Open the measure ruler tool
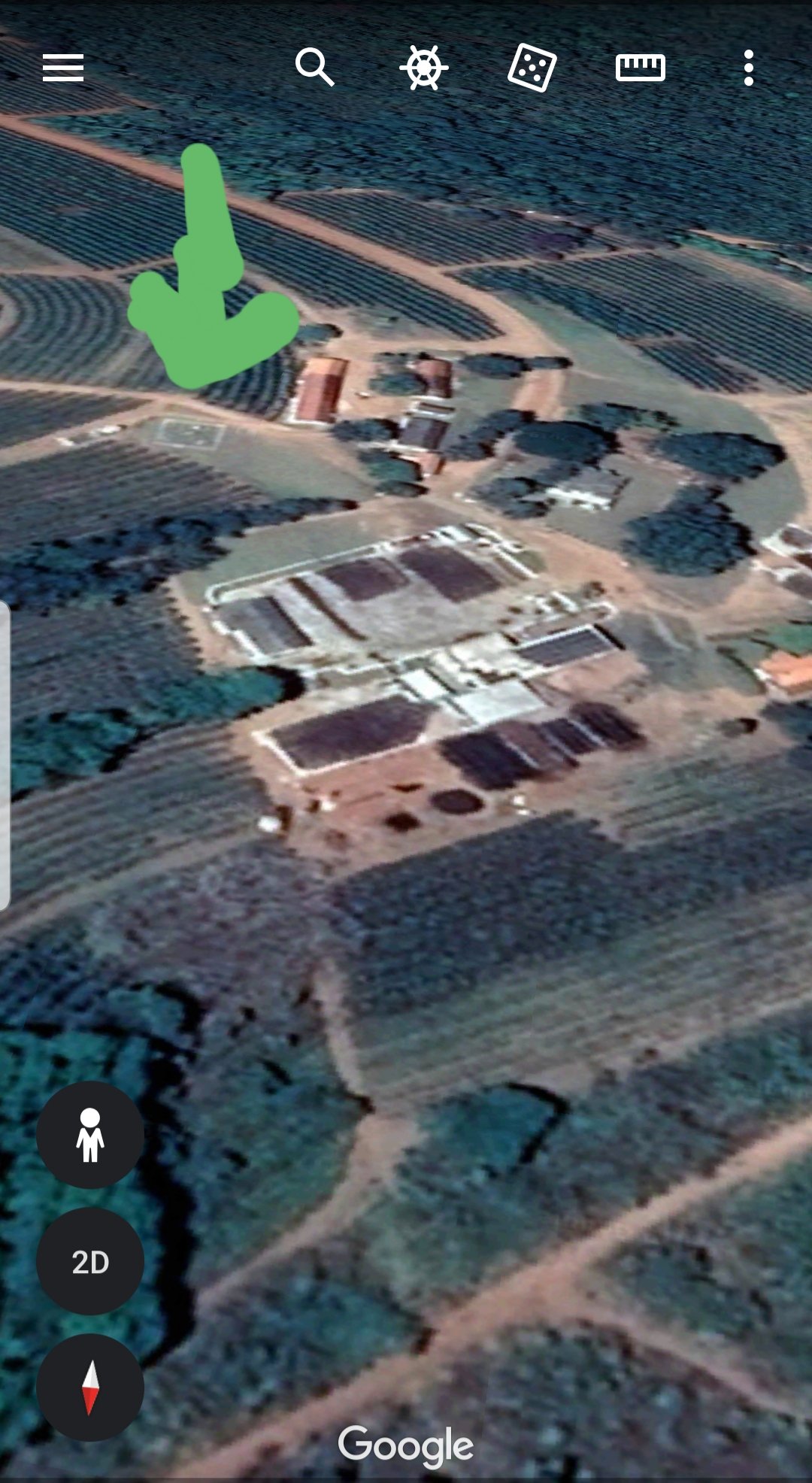Image resolution: width=812 pixels, height=1483 pixels. 641,68
